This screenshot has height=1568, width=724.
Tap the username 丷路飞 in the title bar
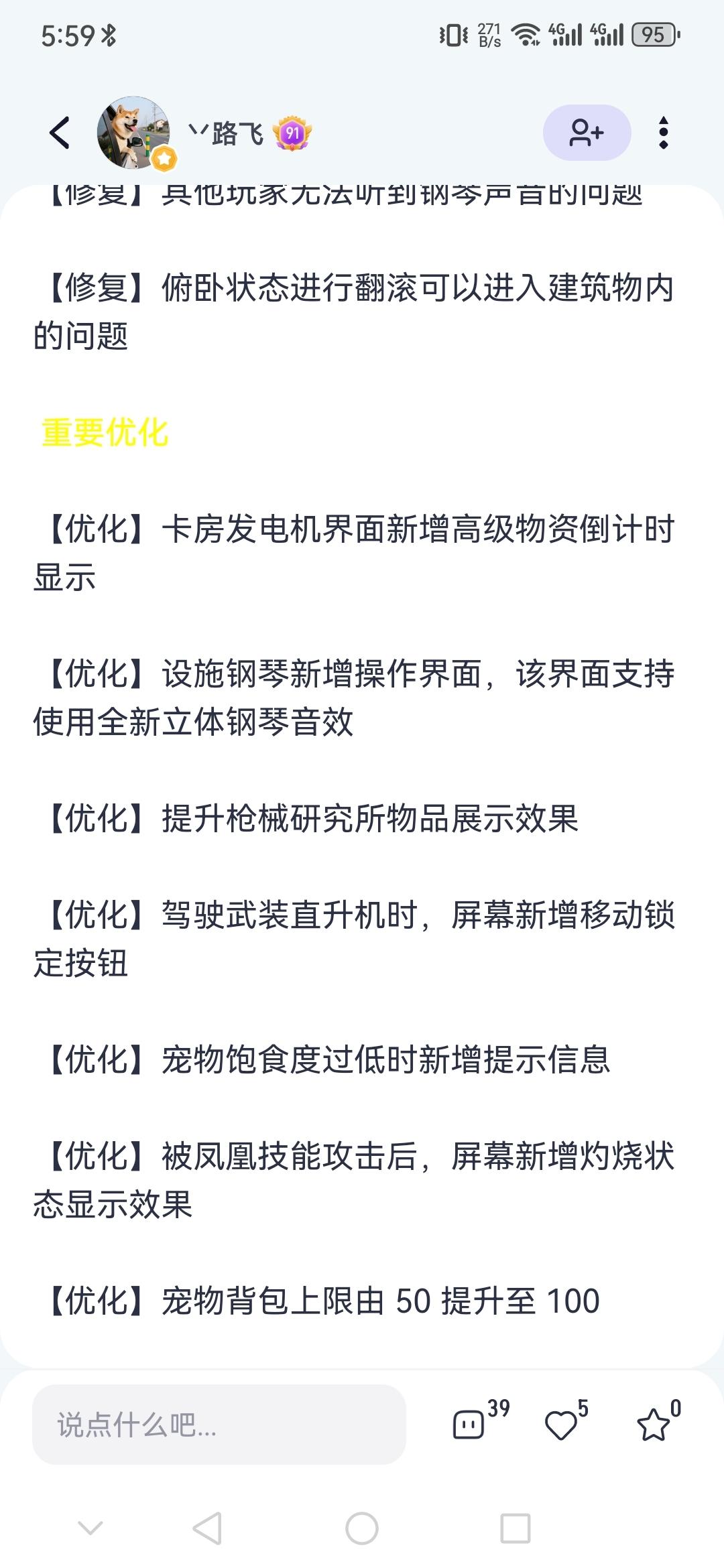(228, 133)
